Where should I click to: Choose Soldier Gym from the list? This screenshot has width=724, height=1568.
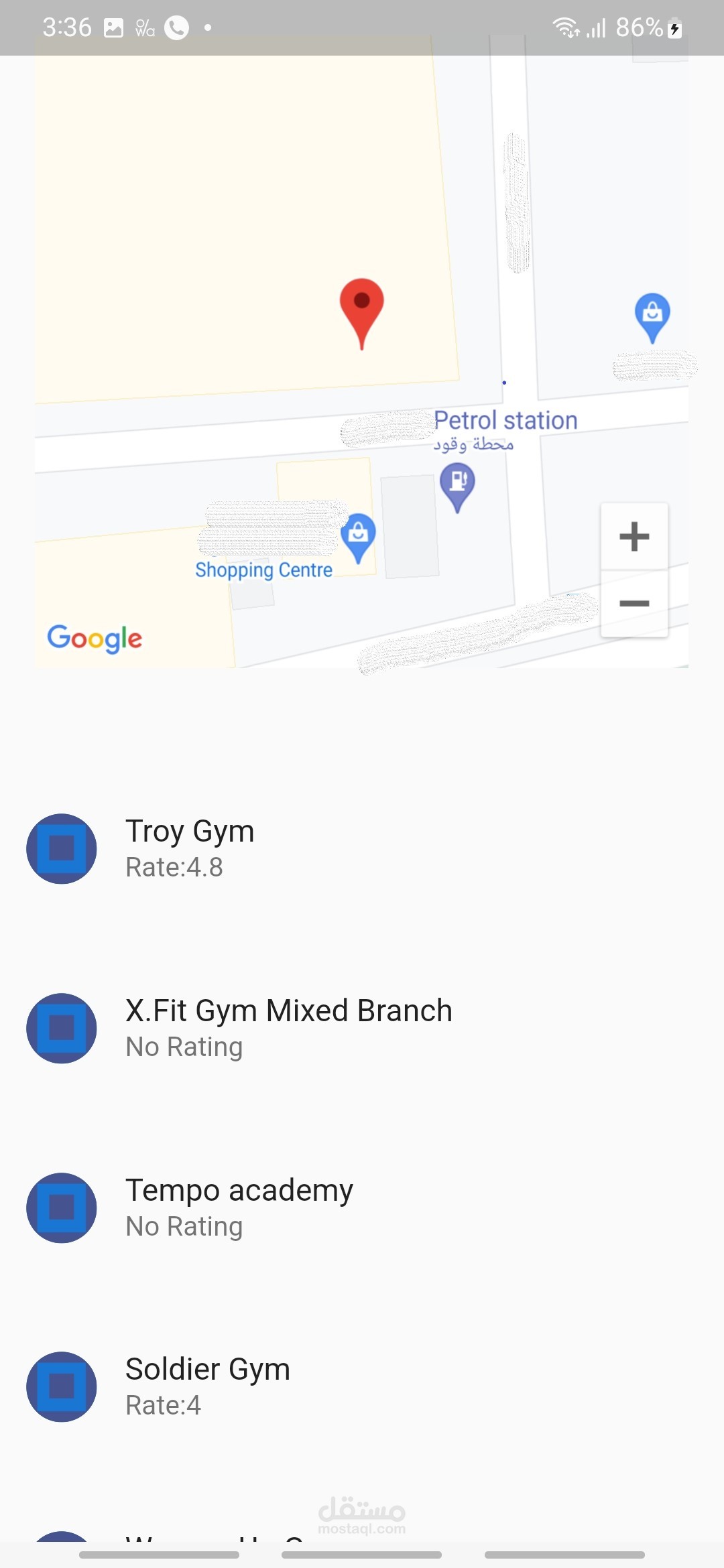click(207, 1386)
